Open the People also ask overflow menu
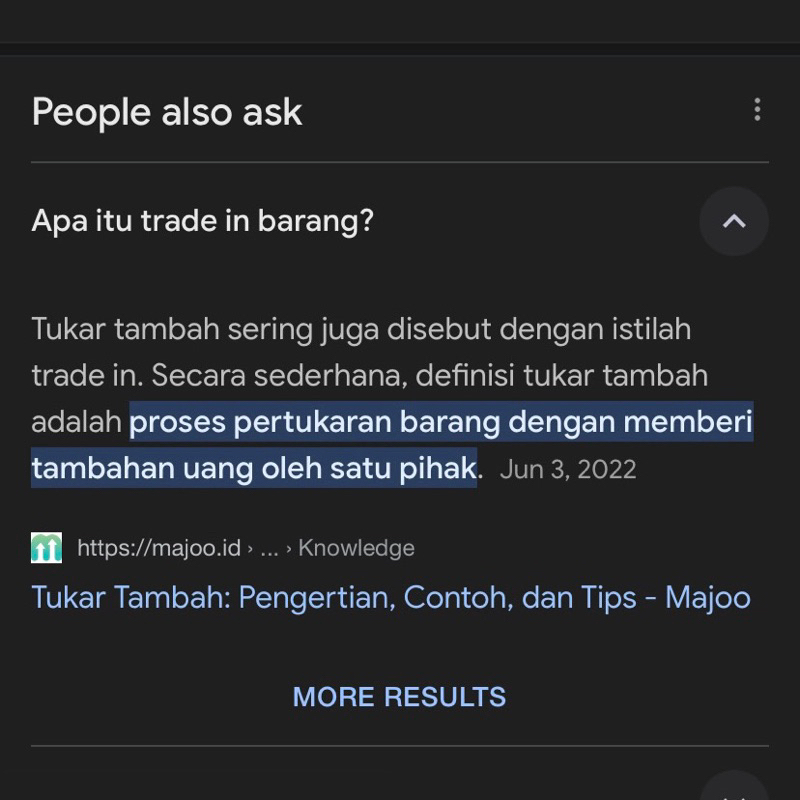The image size is (800, 800). [x=757, y=110]
